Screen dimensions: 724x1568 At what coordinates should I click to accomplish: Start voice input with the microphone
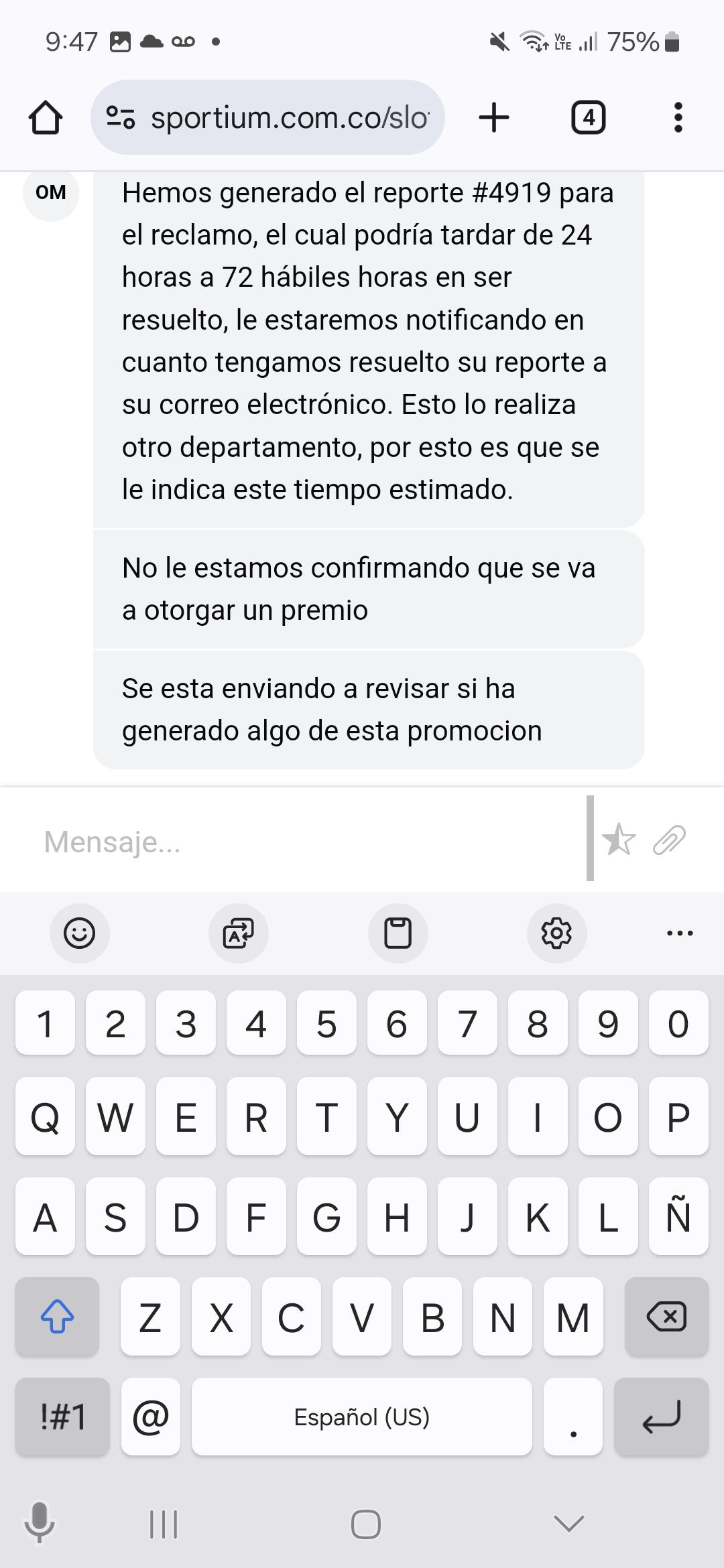(x=40, y=1521)
